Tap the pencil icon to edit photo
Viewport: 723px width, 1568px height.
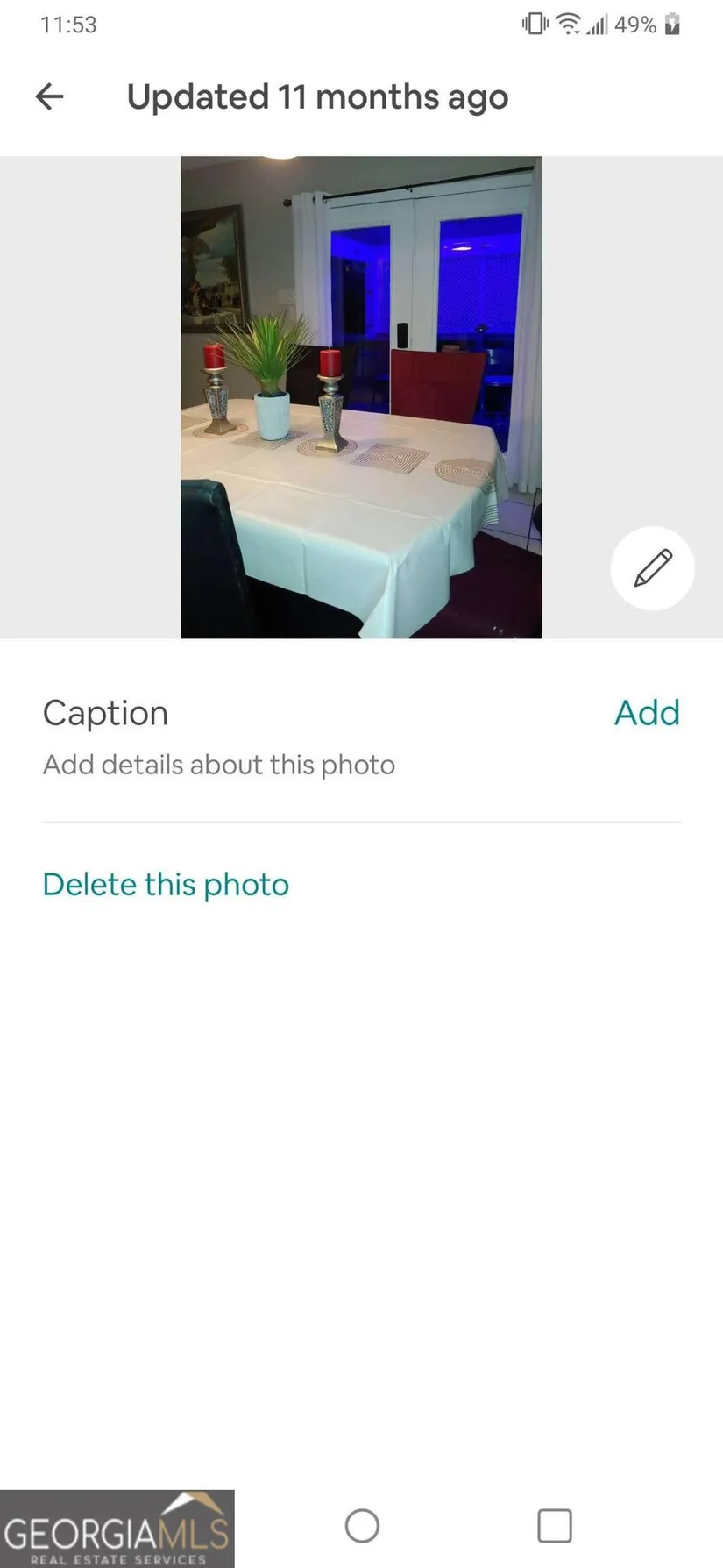click(x=652, y=568)
